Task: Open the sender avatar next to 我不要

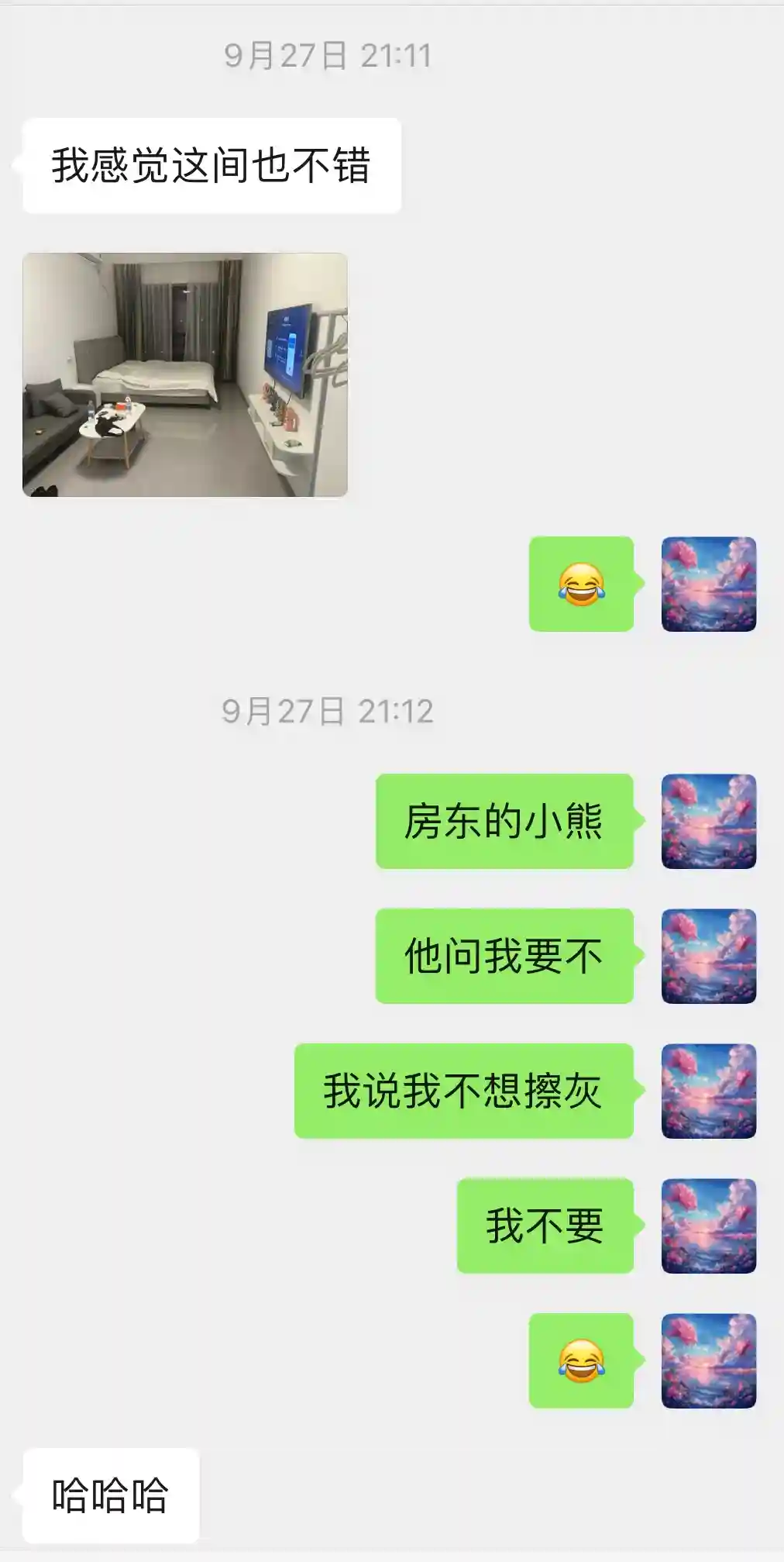Action: coord(708,1226)
